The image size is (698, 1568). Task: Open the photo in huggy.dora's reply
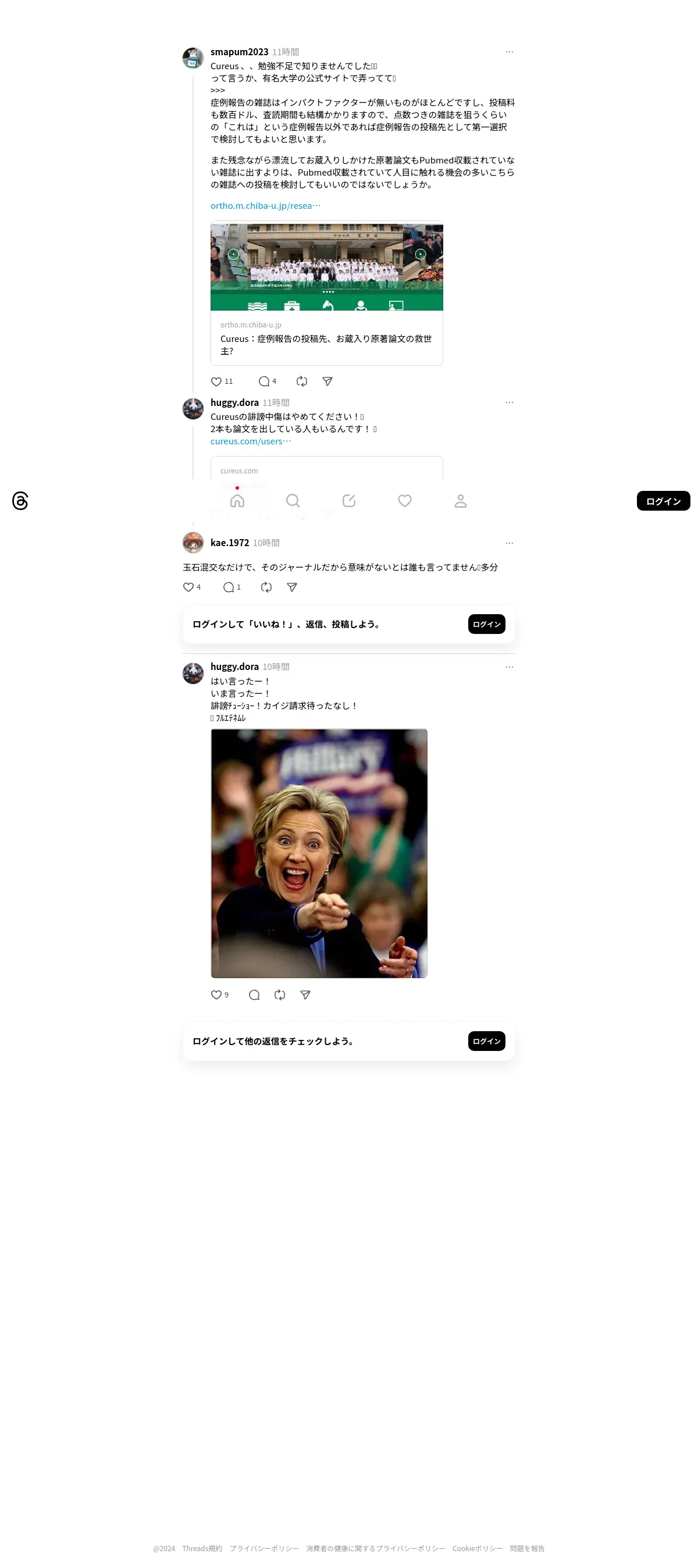pos(319,853)
